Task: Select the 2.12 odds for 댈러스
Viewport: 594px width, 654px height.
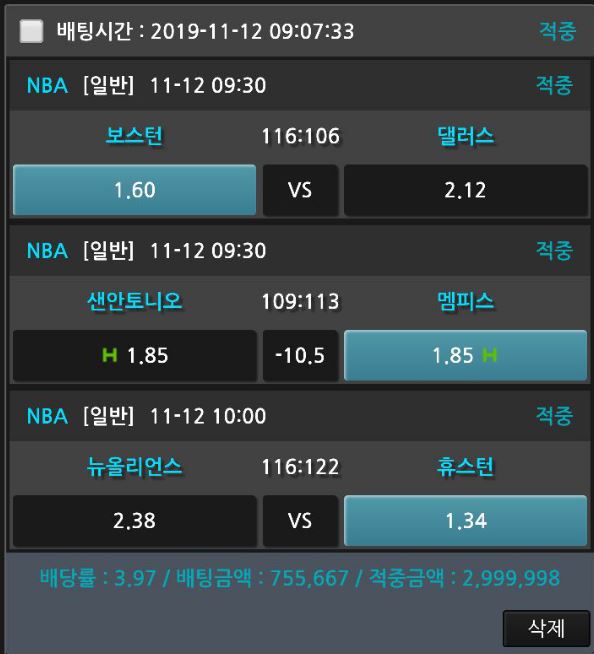Action: pyautogui.click(x=466, y=190)
